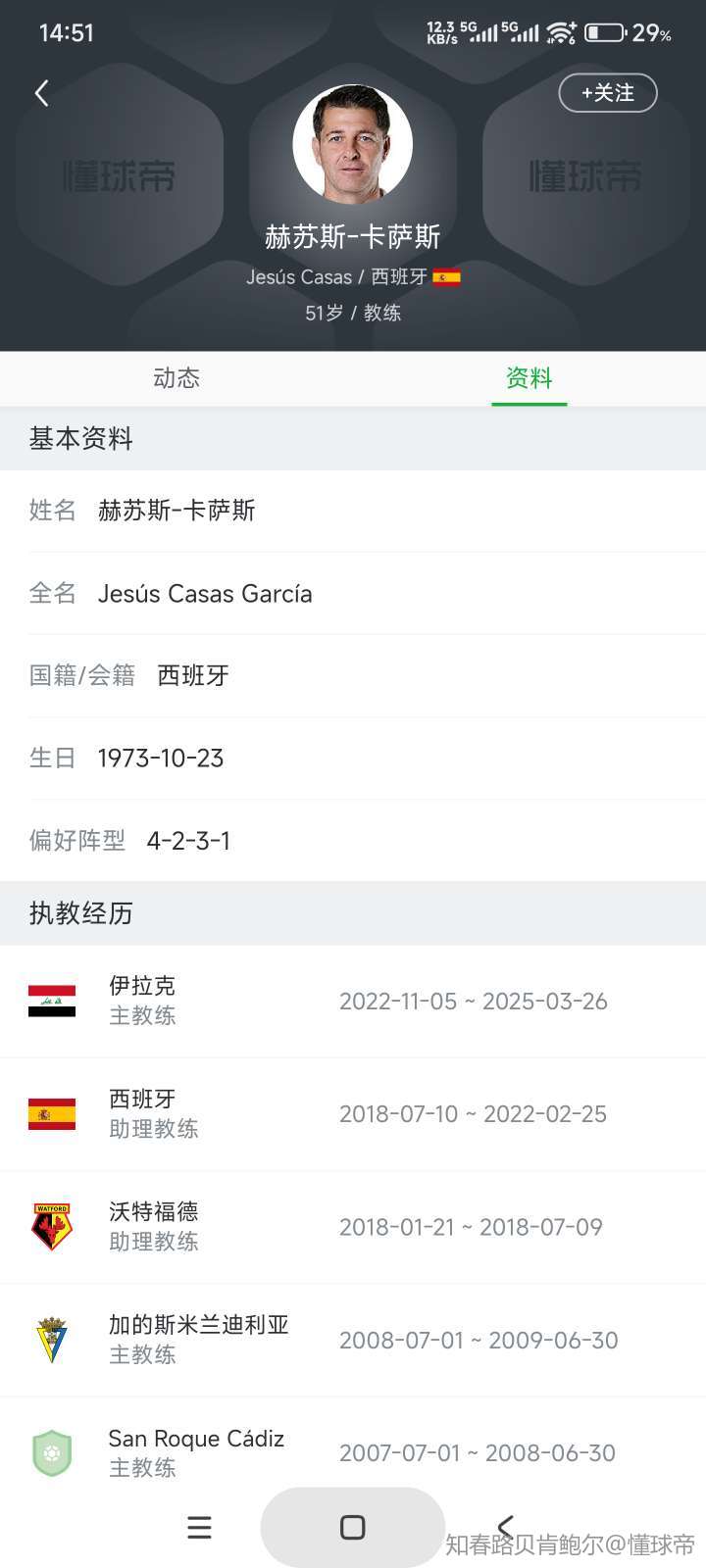Image resolution: width=706 pixels, height=1568 pixels.
Task: Open the 伊拉克 coaching history entry
Action: 353,1002
